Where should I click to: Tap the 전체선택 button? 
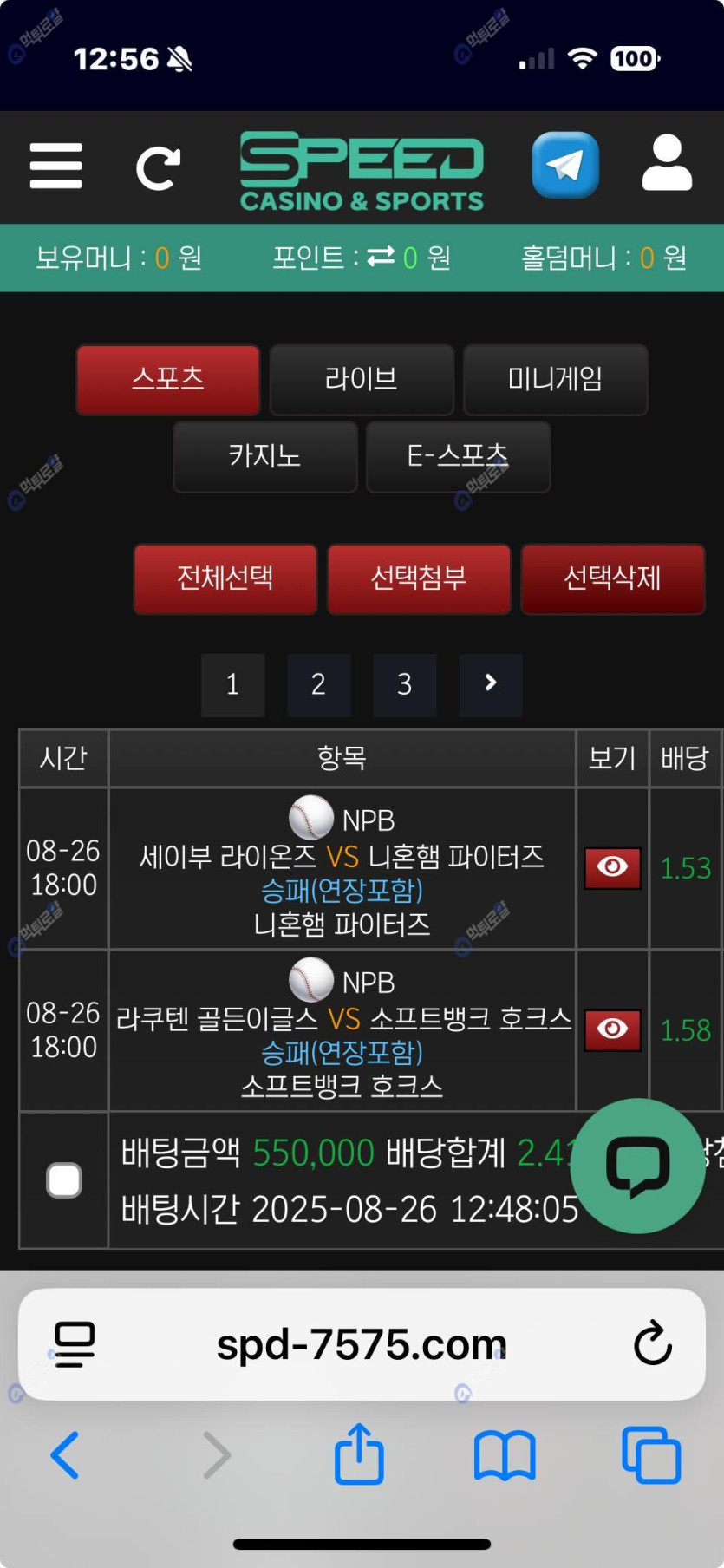(x=225, y=578)
